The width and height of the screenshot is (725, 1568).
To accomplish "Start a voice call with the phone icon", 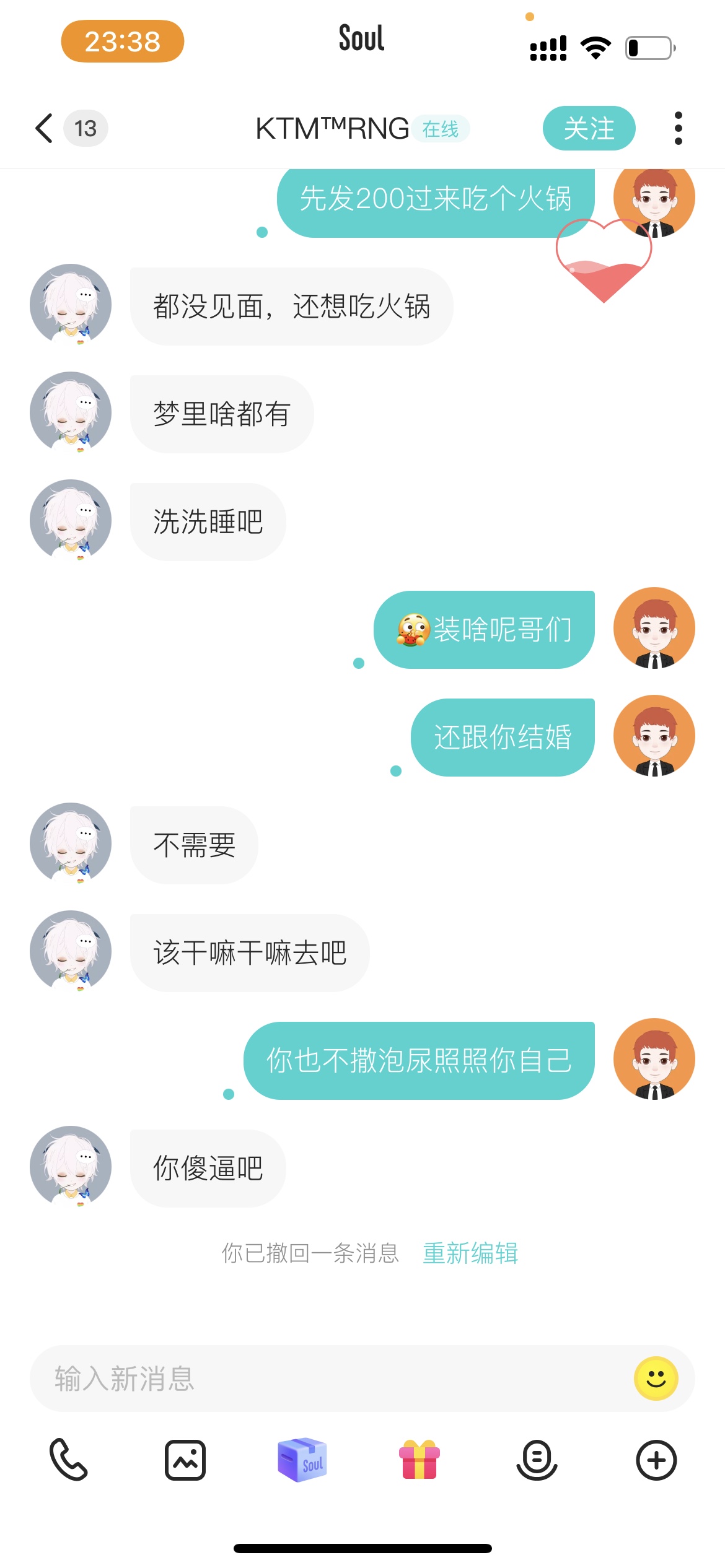I will 68,1460.
